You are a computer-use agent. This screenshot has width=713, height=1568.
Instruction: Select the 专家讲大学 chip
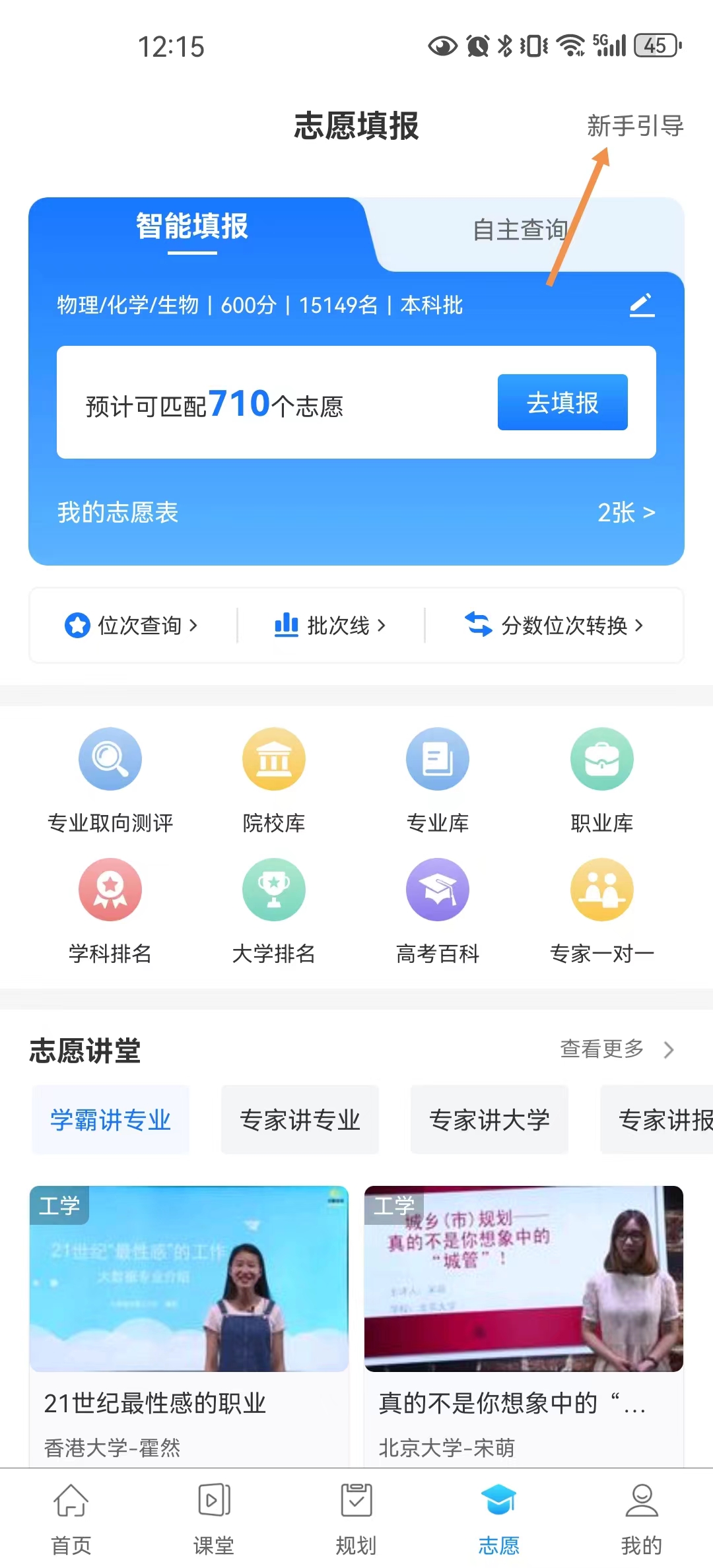[x=489, y=1120]
